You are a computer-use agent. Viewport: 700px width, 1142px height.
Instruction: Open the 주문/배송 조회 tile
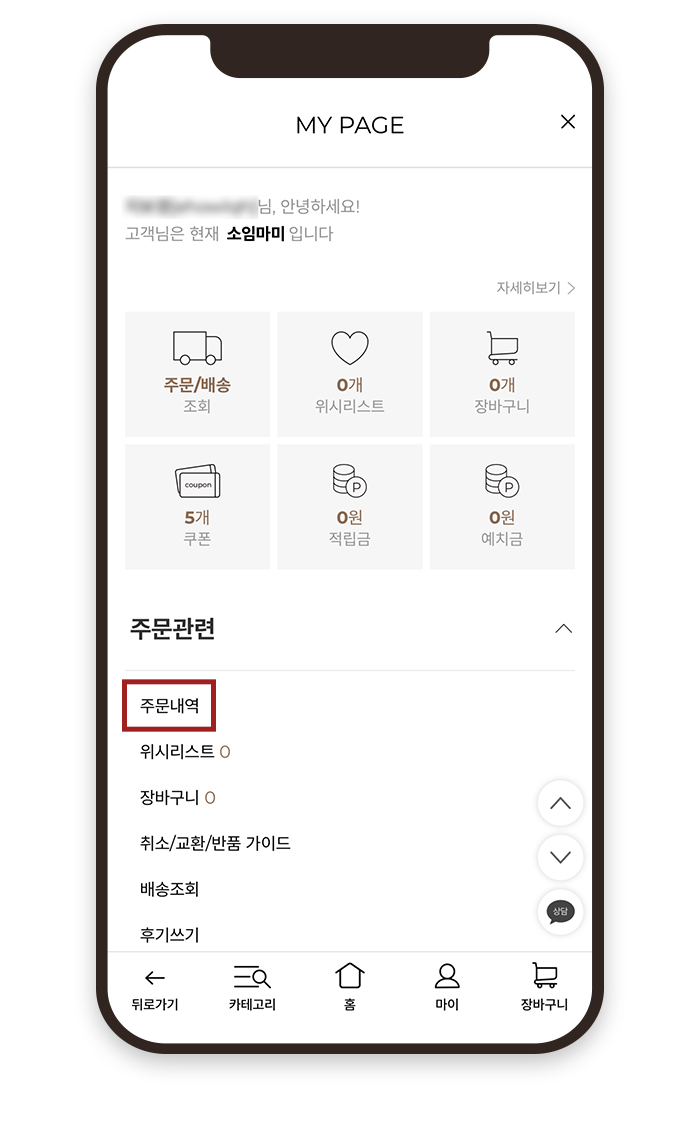coord(197,374)
